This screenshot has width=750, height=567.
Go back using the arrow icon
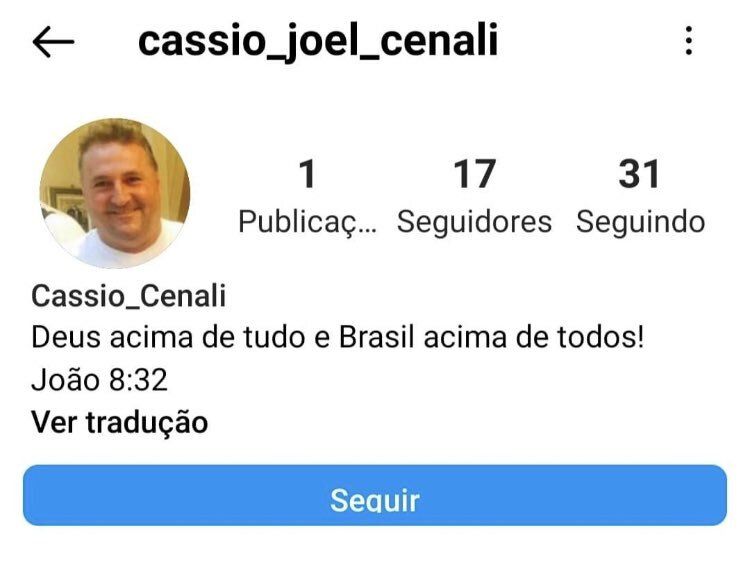[53, 42]
